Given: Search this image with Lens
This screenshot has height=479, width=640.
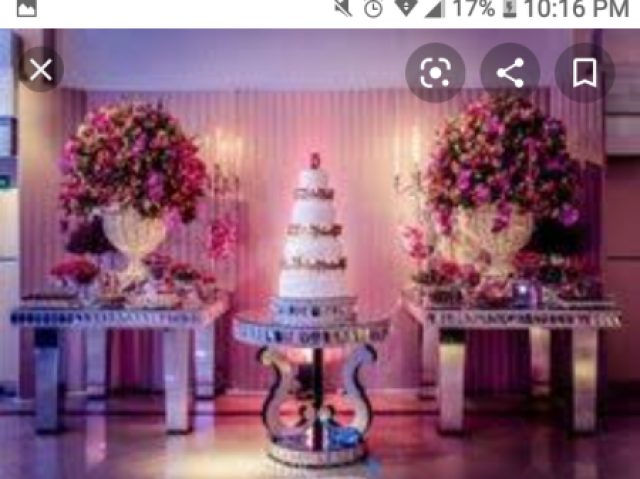Looking at the screenshot, I should click(x=435, y=73).
